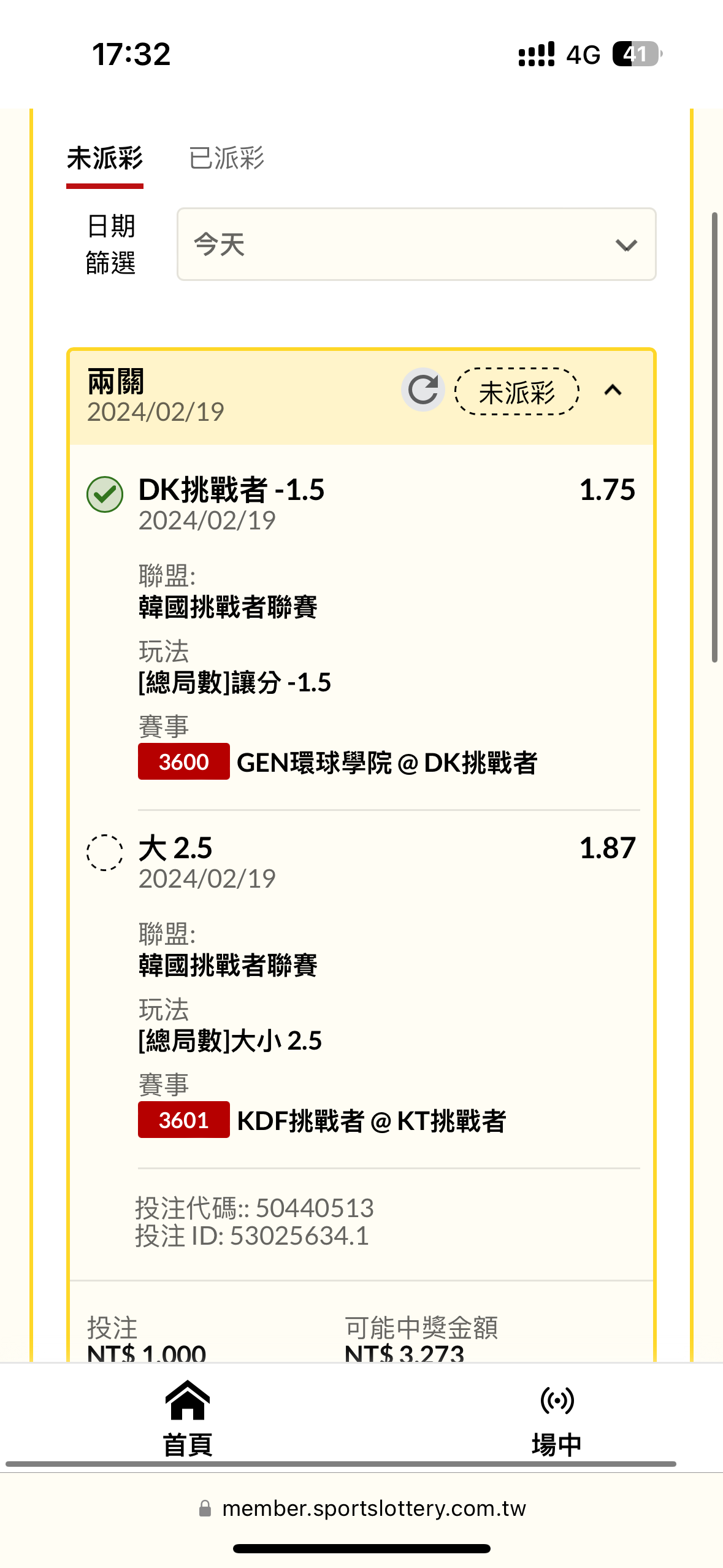Viewport: 723px width, 1568px height.
Task: Collapse the 兩關 bet card
Action: [613, 390]
